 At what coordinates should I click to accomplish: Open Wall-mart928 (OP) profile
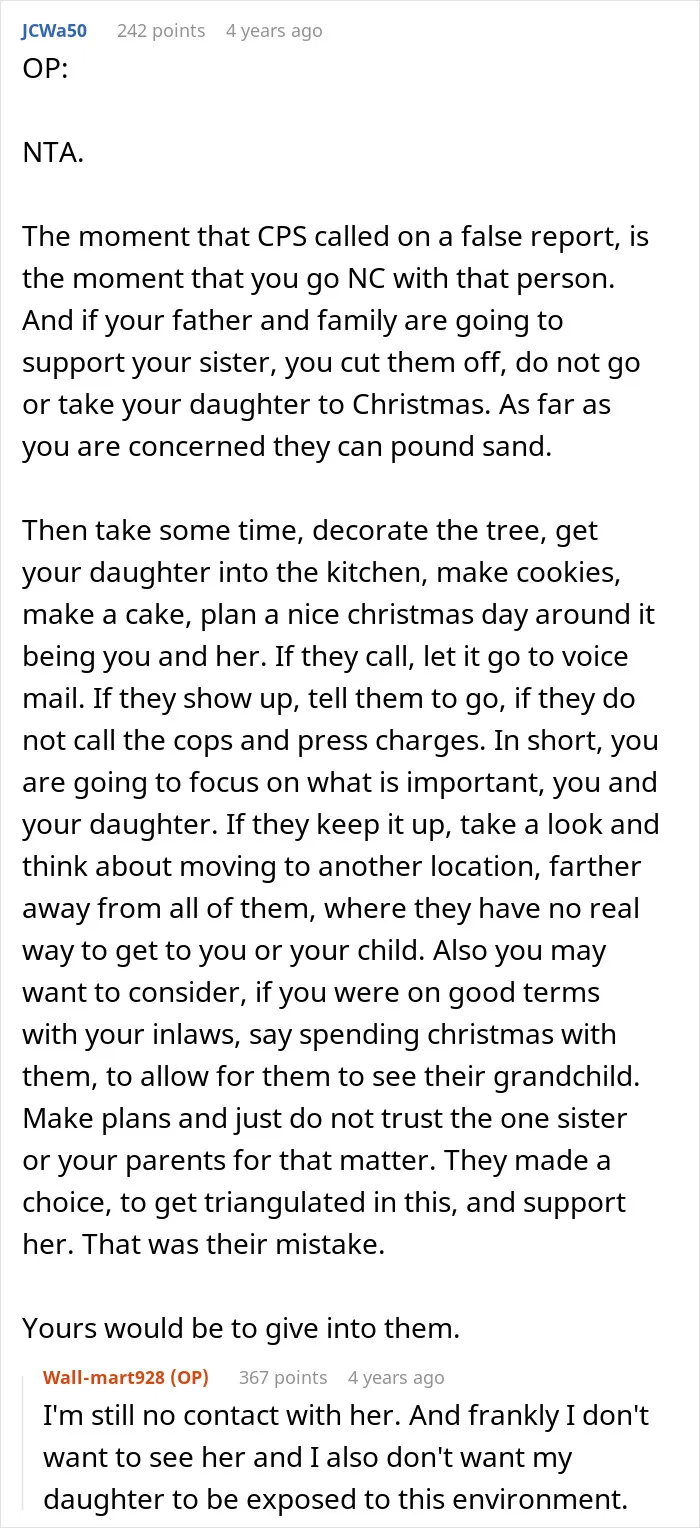[x=126, y=1377]
